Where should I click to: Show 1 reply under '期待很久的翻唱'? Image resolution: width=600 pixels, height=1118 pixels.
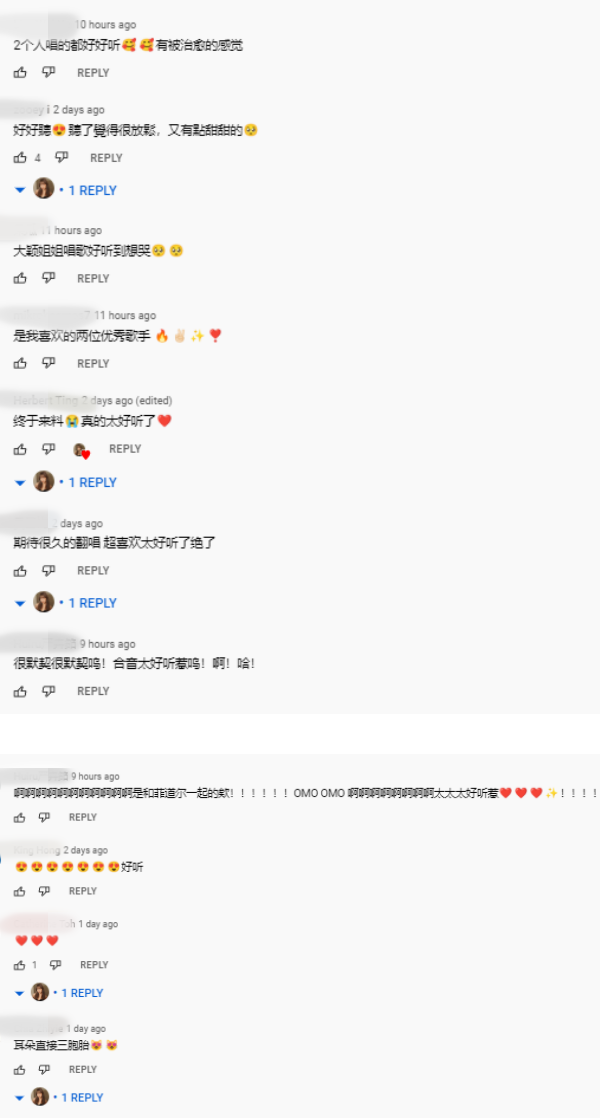click(x=91, y=603)
